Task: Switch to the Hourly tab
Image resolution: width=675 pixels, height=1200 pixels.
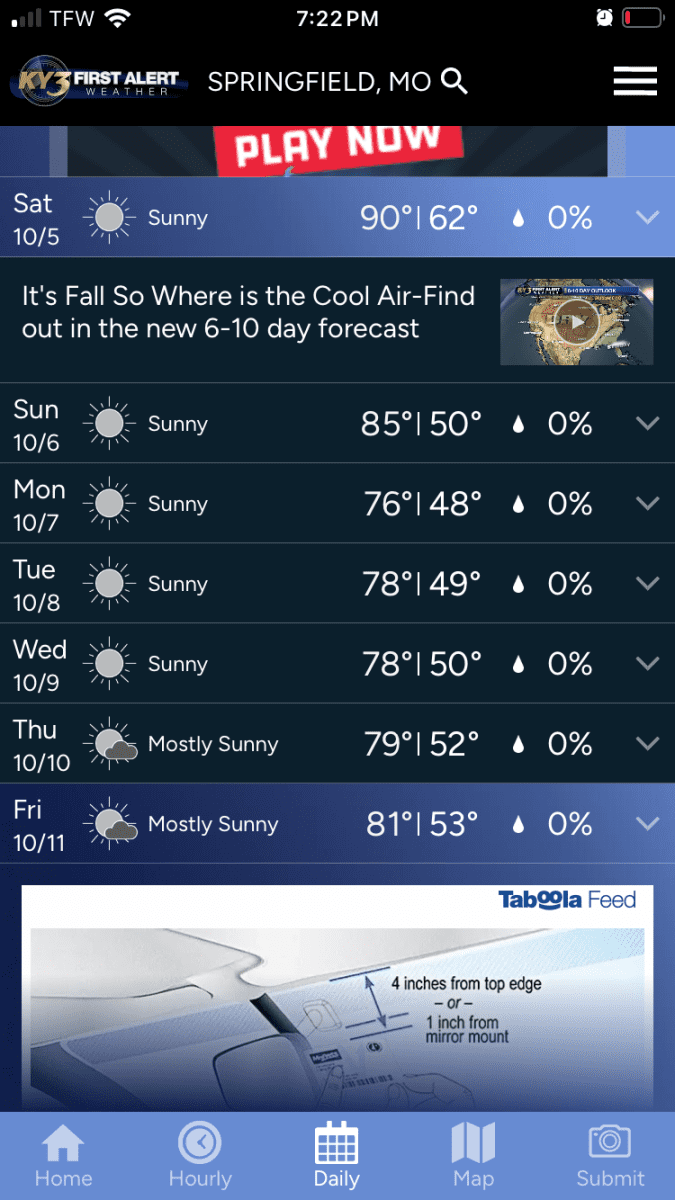Action: click(200, 1156)
